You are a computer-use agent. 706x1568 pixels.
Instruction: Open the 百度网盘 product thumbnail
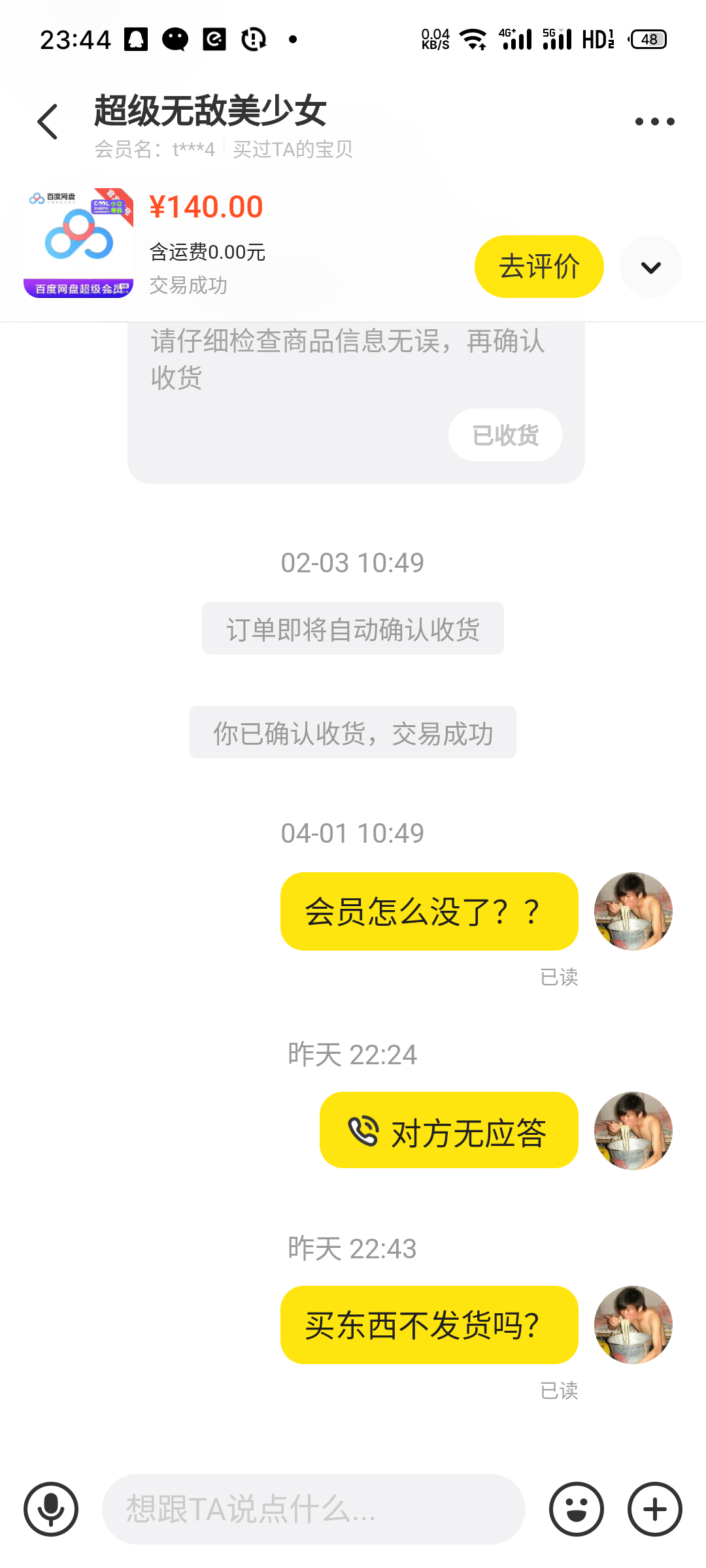[78, 243]
